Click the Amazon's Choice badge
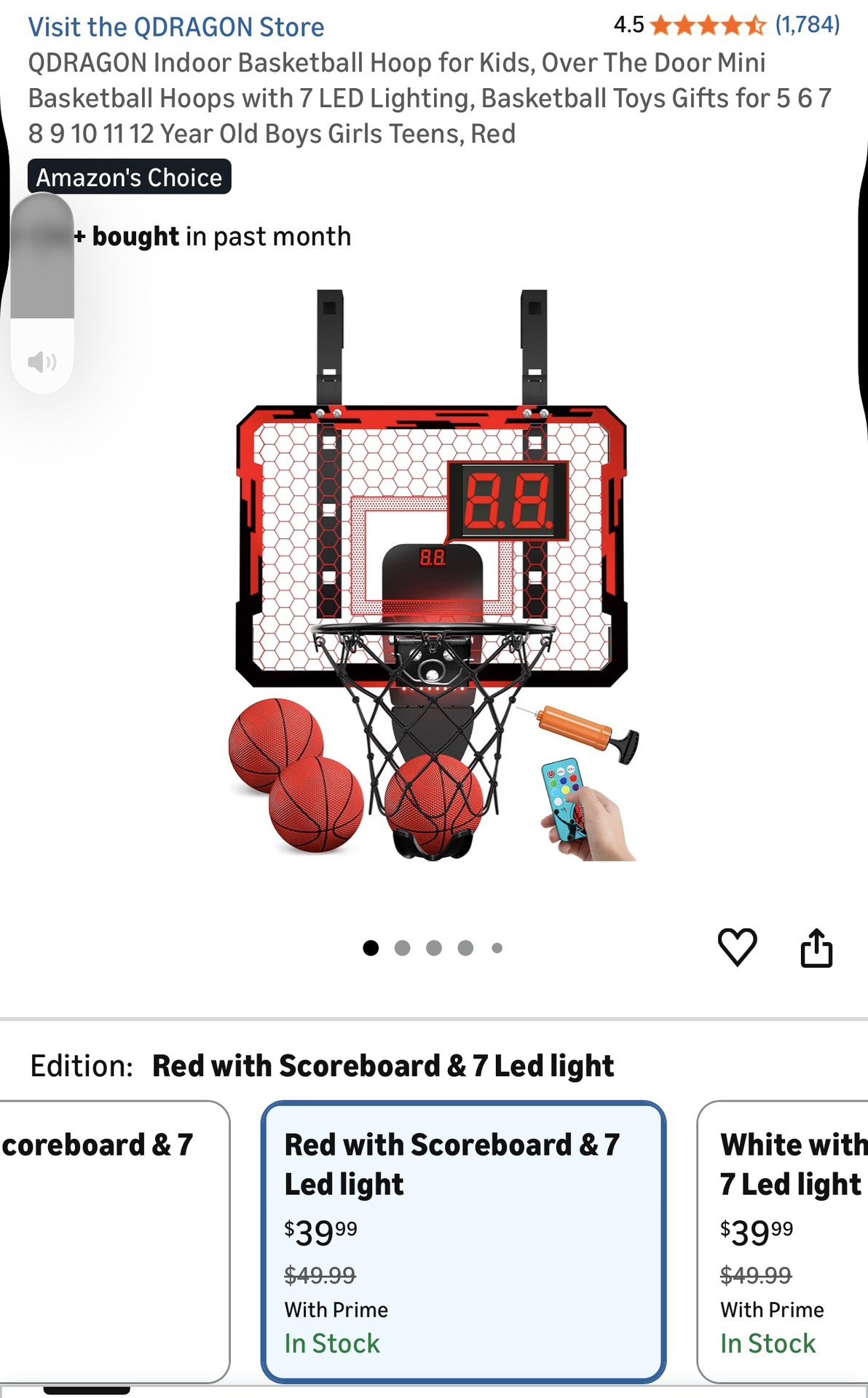Image resolution: width=868 pixels, height=1398 pixels. point(127,177)
